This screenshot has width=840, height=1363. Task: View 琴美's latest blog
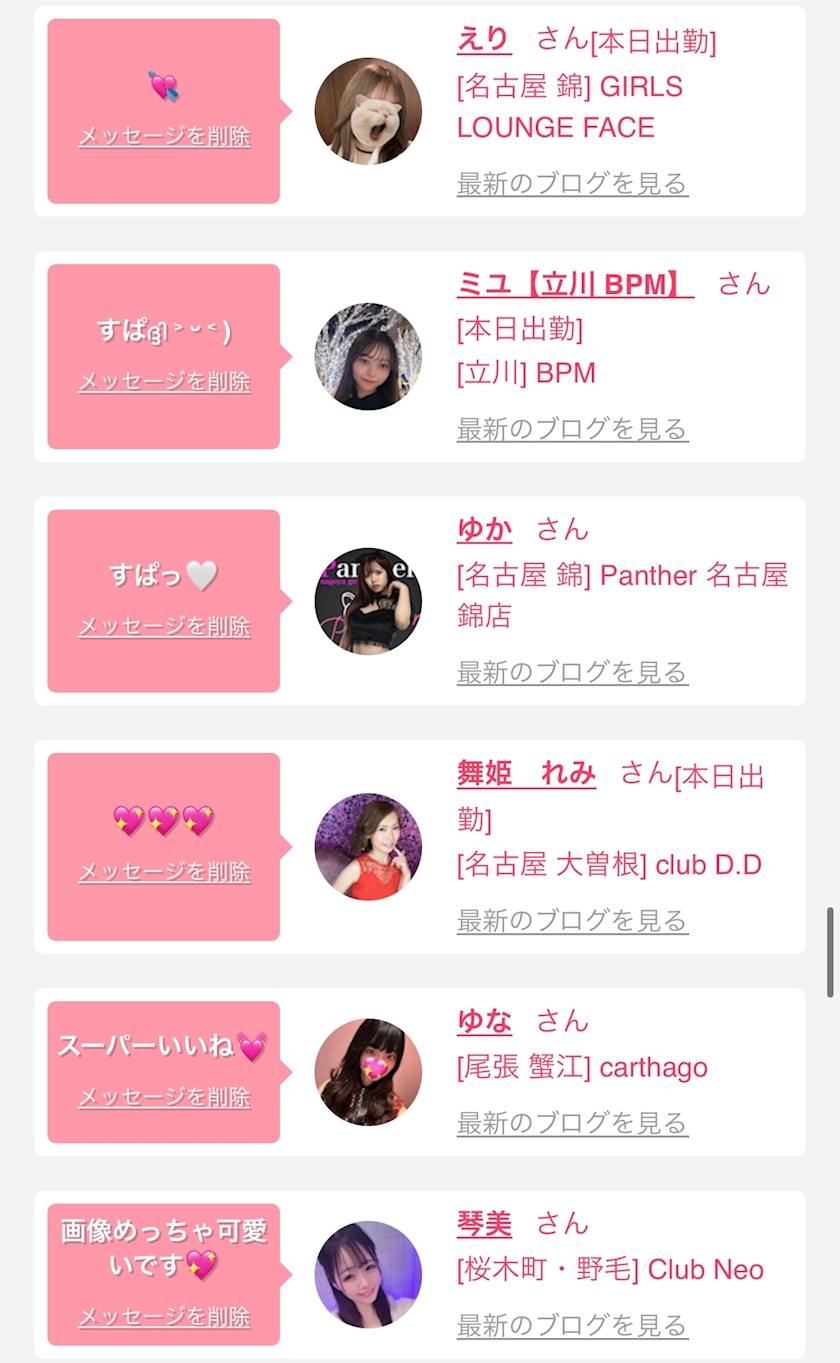572,1326
